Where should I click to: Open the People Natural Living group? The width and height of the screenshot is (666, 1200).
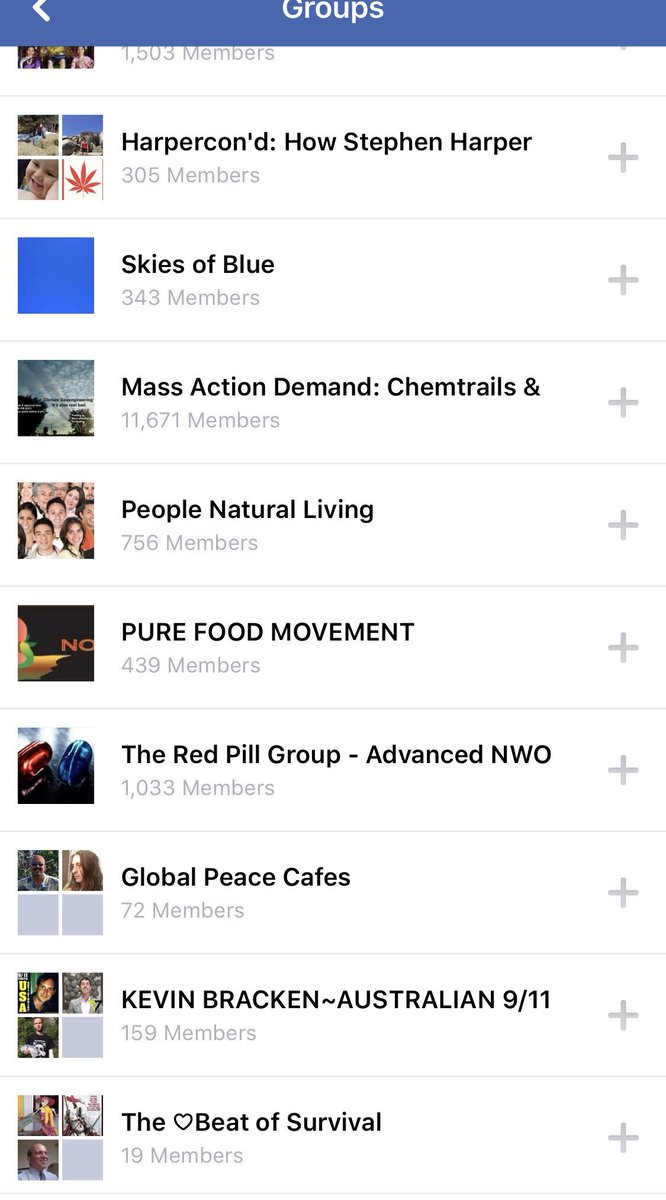pos(333,525)
